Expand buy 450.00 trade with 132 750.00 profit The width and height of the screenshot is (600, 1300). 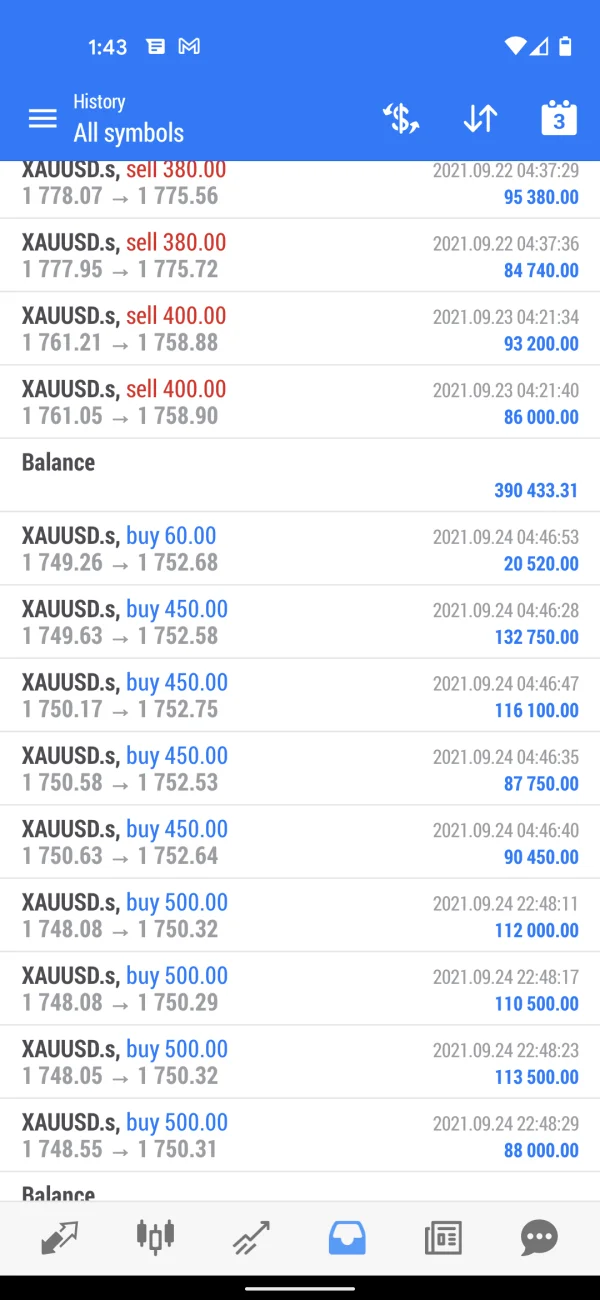pos(300,622)
